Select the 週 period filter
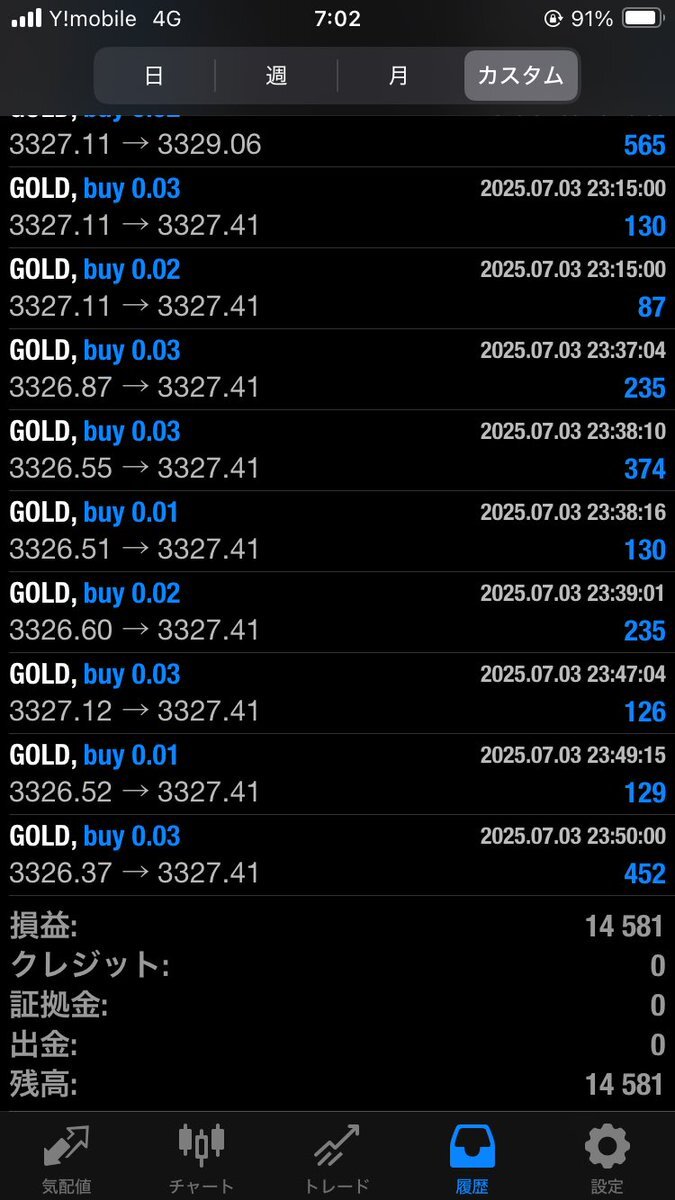Image resolution: width=675 pixels, height=1200 pixels. click(276, 76)
